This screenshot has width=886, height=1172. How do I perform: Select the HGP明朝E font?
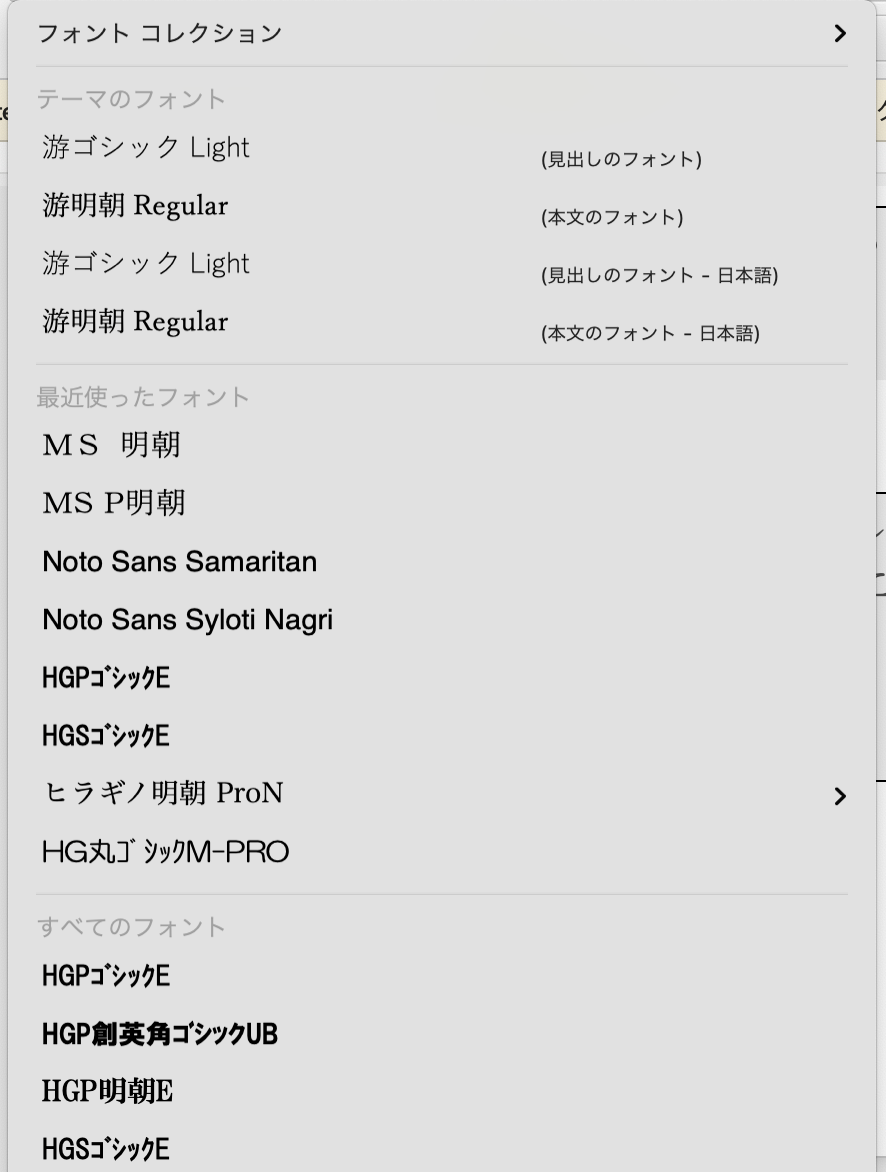pyautogui.click(x=108, y=1091)
